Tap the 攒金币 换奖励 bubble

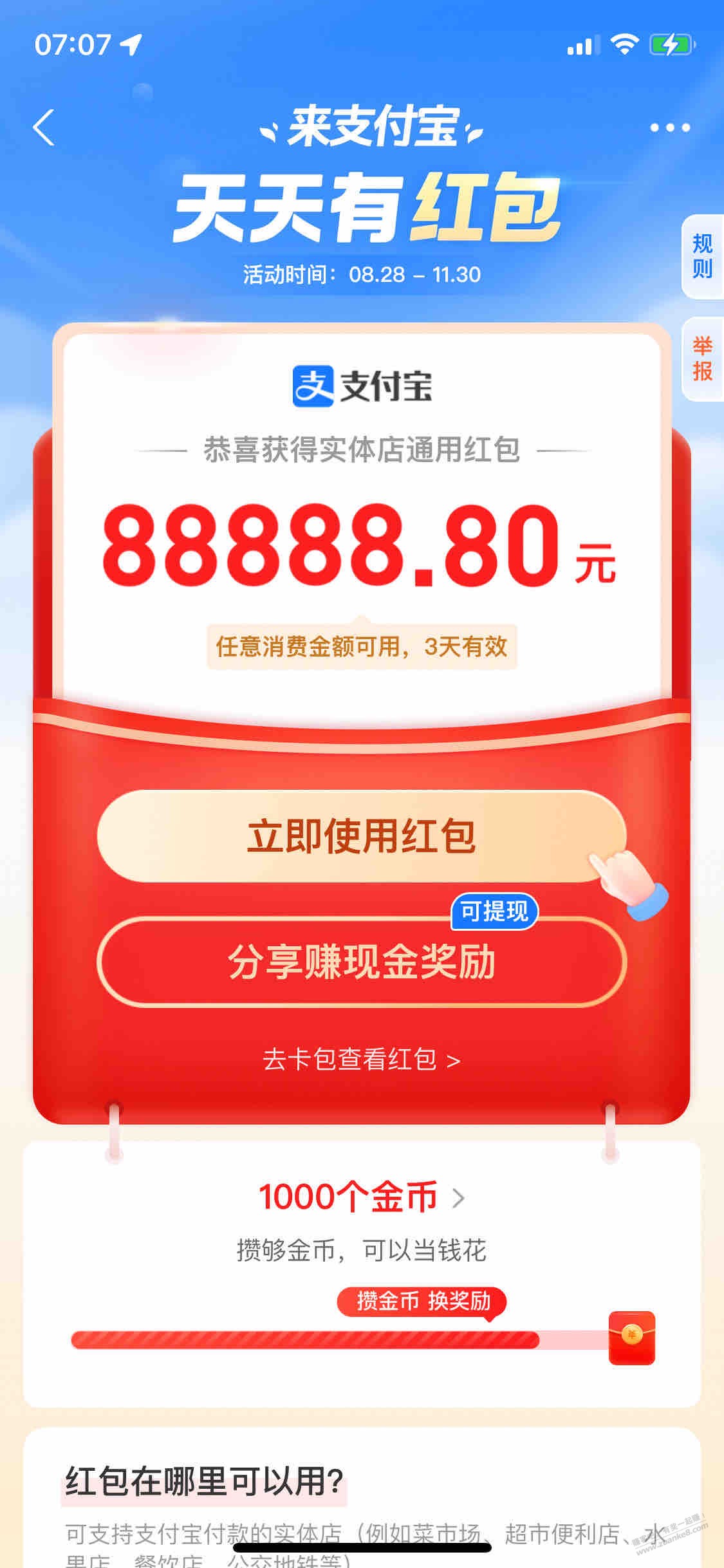pyautogui.click(x=422, y=1301)
